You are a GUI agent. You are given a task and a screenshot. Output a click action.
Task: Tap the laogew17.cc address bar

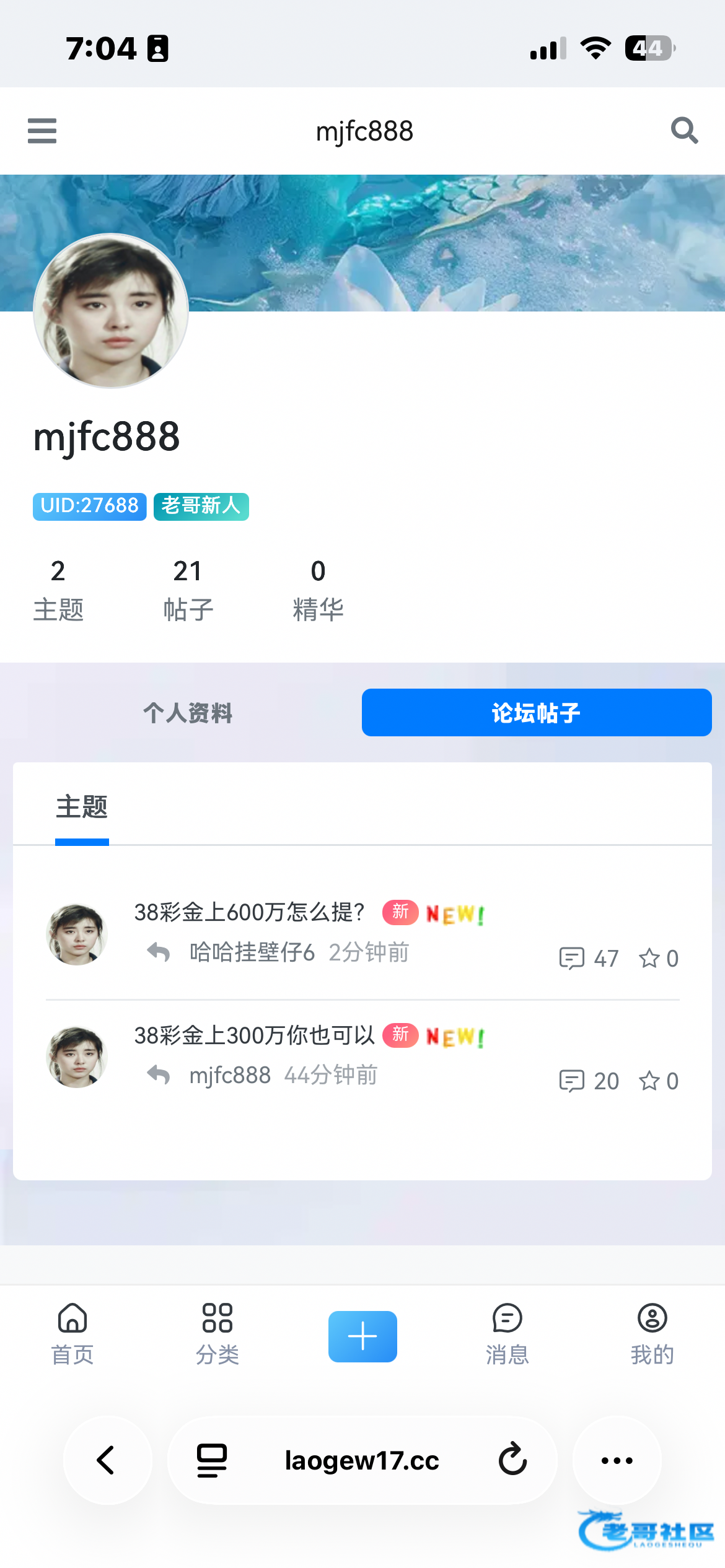coord(362,1460)
